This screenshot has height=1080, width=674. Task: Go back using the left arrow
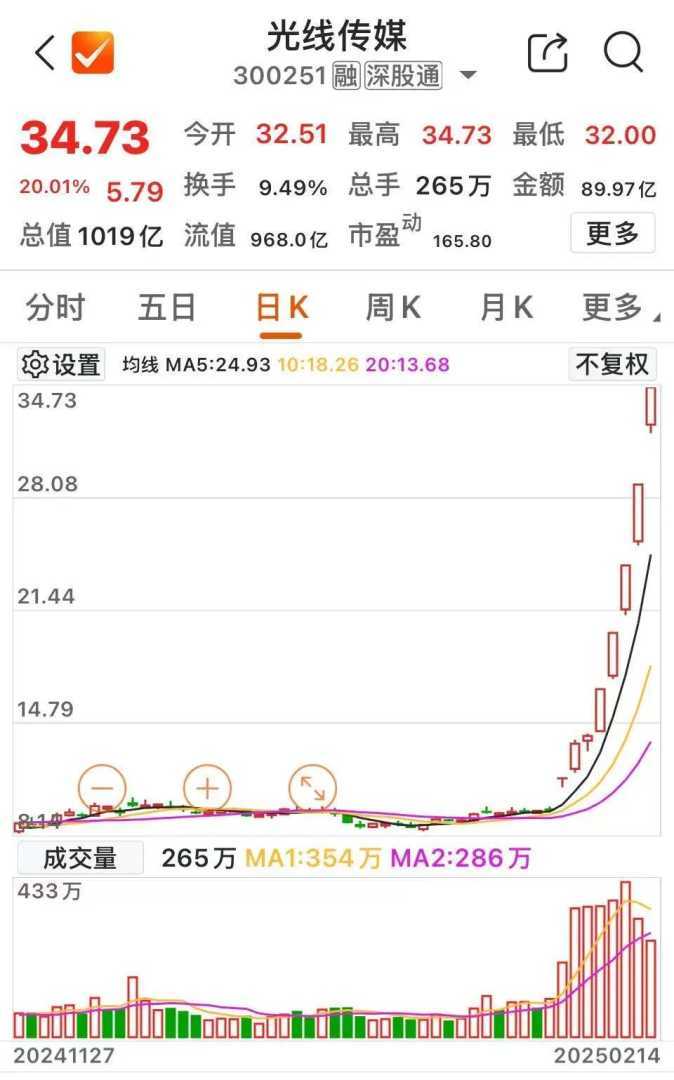(44, 52)
